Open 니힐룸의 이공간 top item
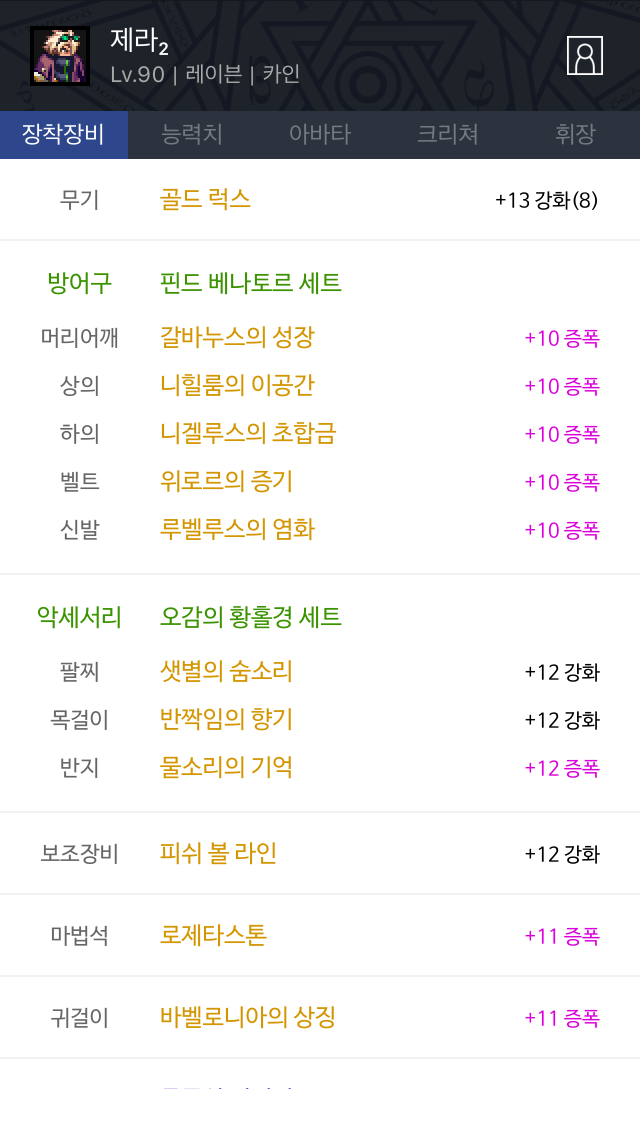Screen dimensions: 640x1136 coord(237,385)
